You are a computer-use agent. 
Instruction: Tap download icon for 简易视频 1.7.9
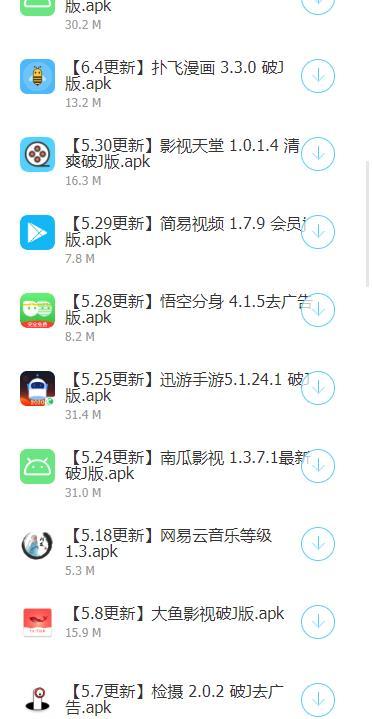click(x=318, y=232)
